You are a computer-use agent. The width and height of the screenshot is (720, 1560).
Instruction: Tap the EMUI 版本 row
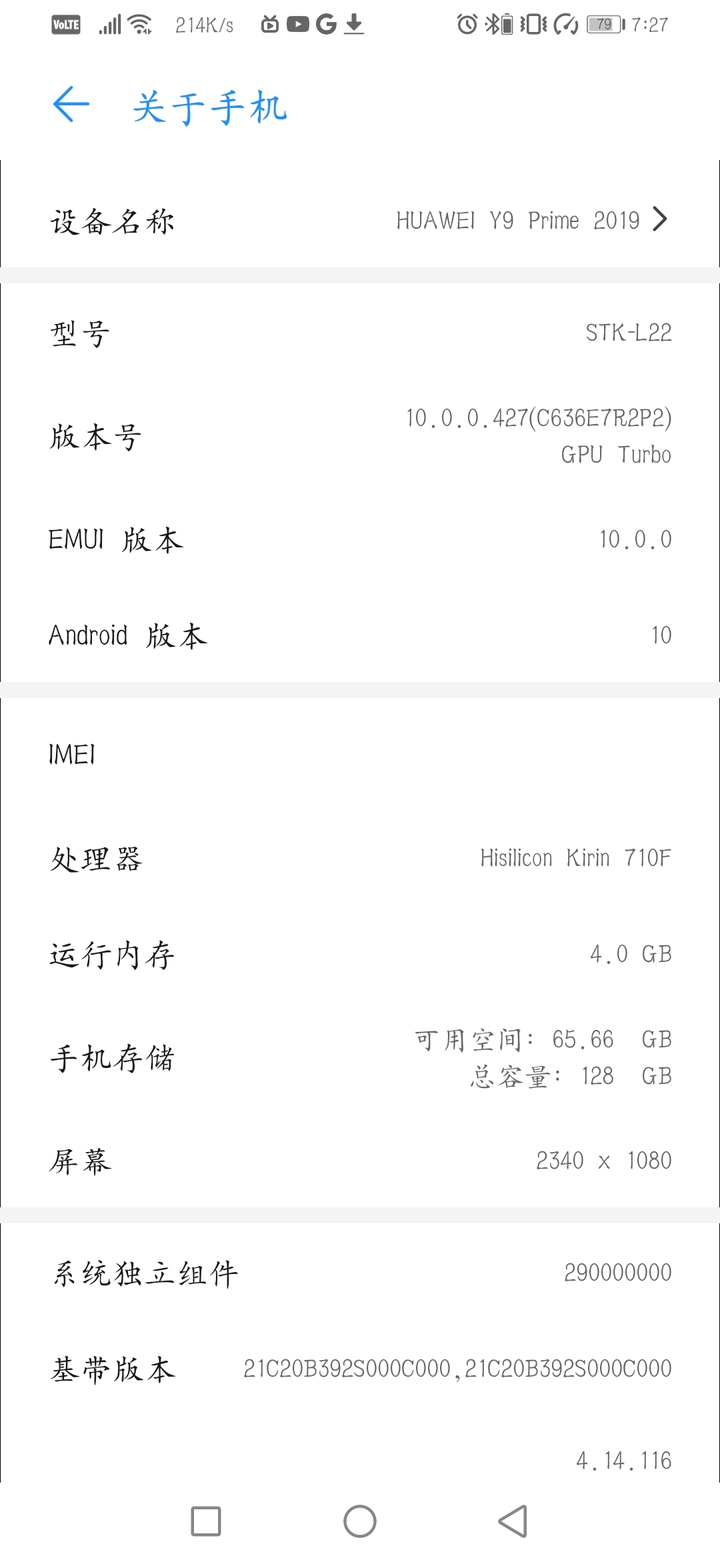pyautogui.click(x=360, y=539)
